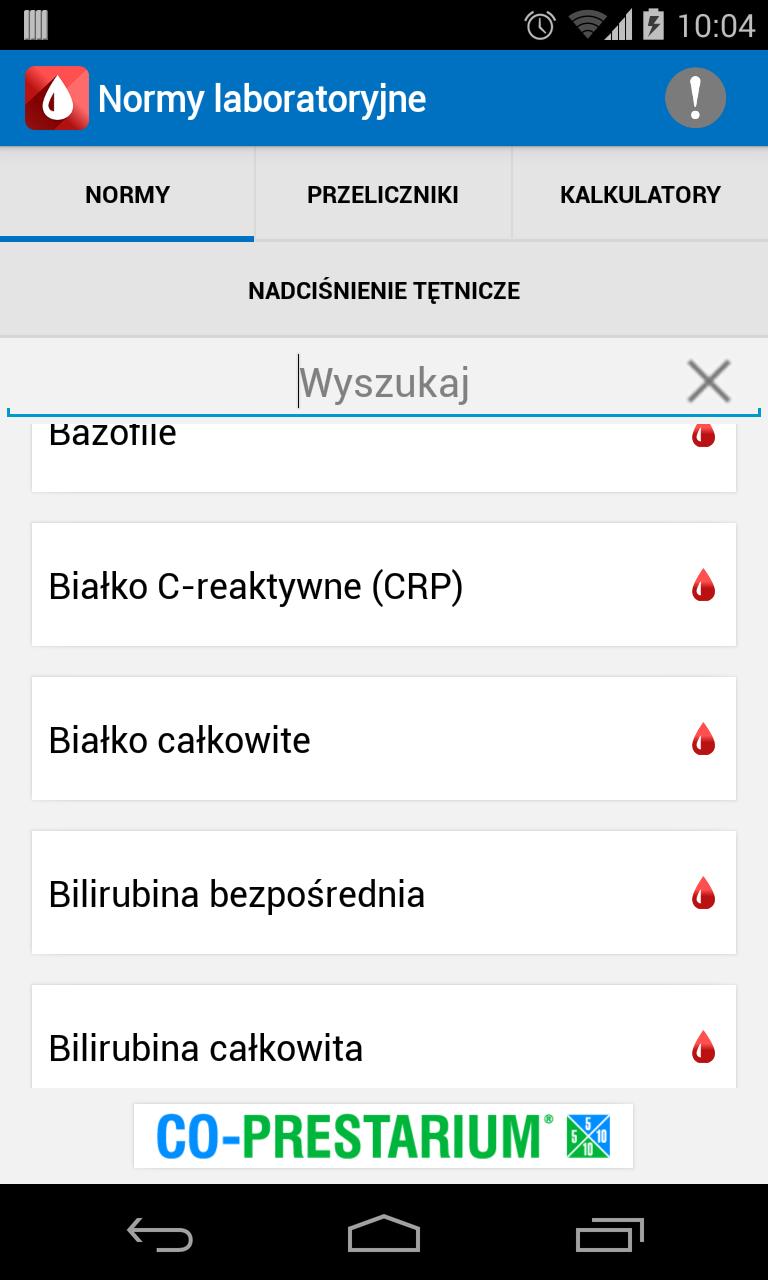Stay on the NORMY tab
The height and width of the screenshot is (1280, 768).
(x=126, y=194)
